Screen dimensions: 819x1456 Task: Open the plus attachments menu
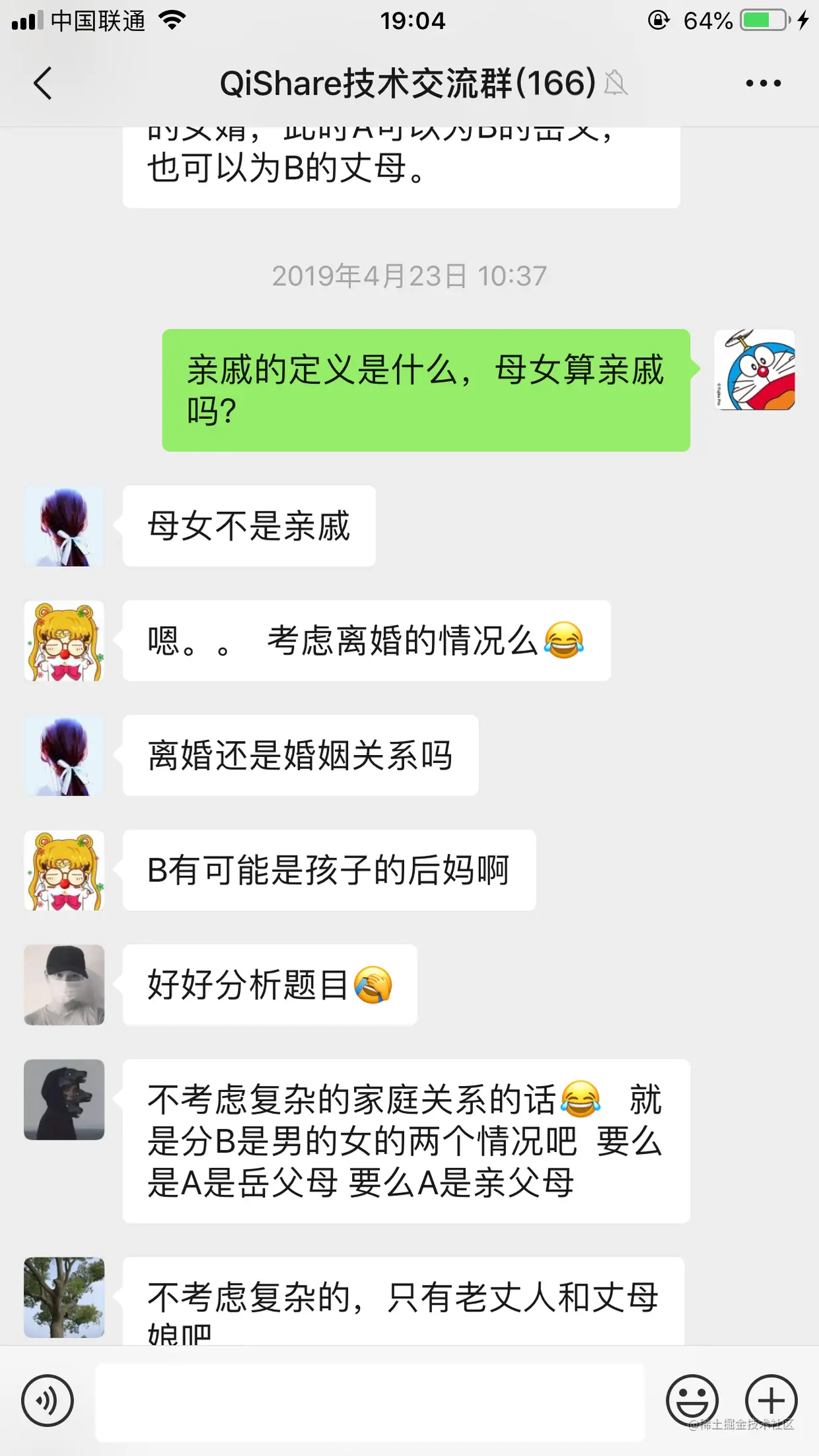coord(771,1401)
